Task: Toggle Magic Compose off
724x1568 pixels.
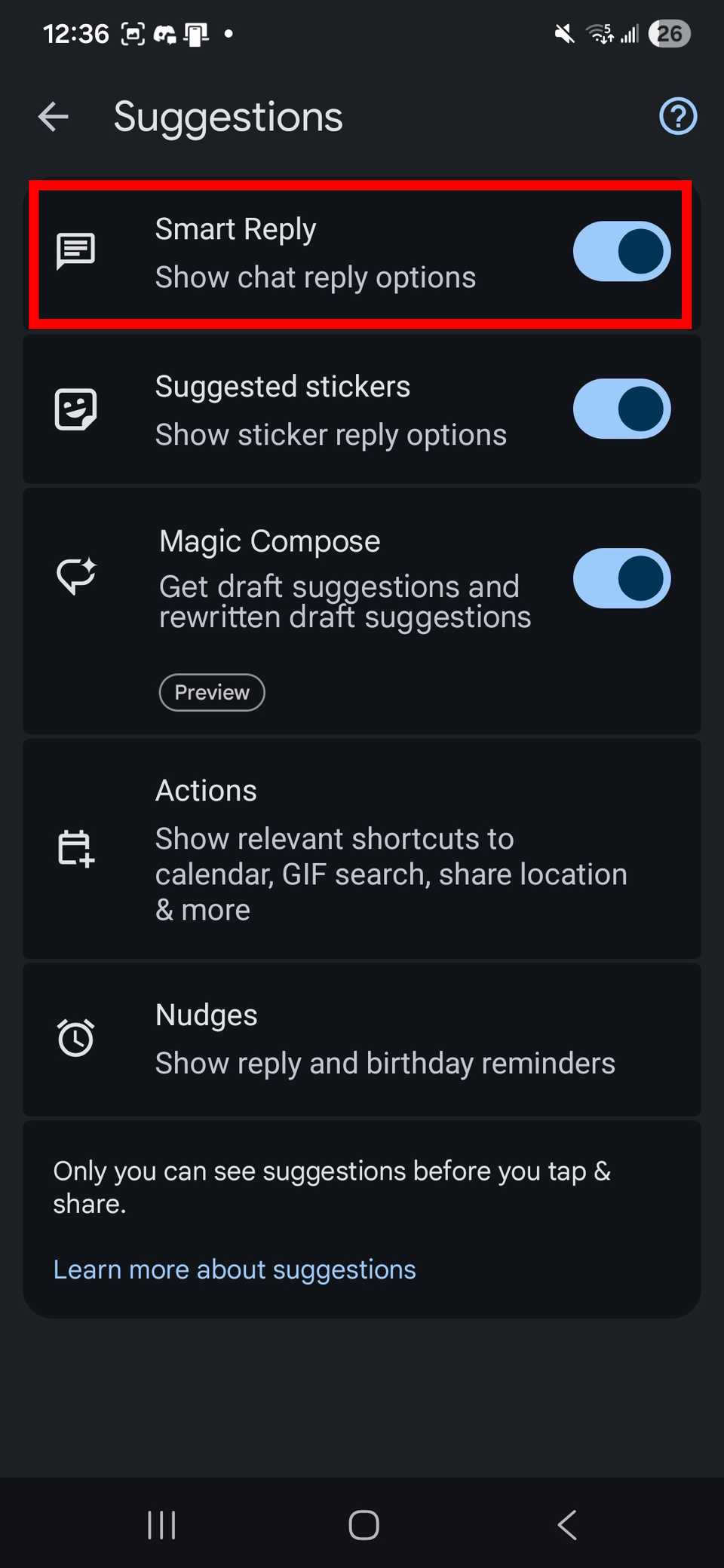Action: coord(621,578)
